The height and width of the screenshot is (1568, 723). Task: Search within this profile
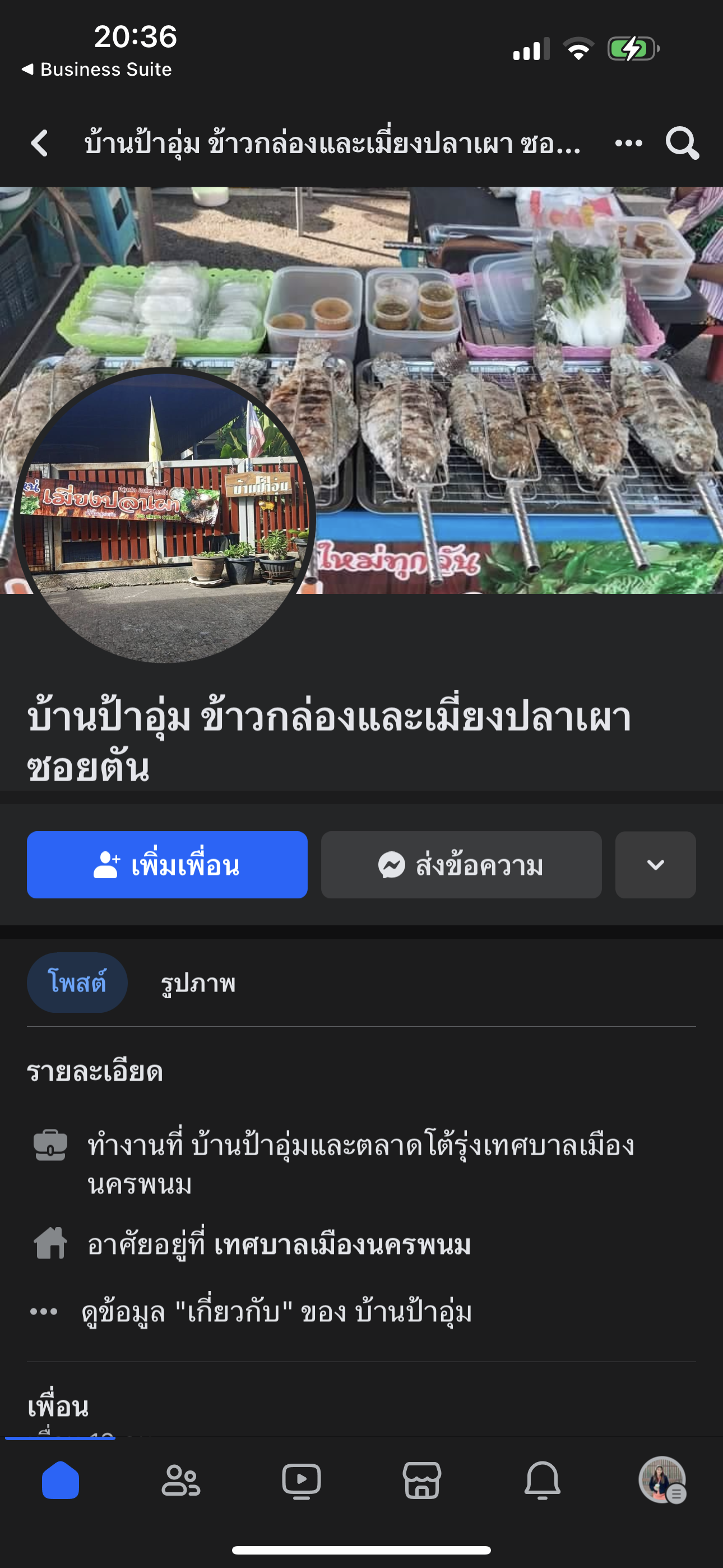point(682,144)
